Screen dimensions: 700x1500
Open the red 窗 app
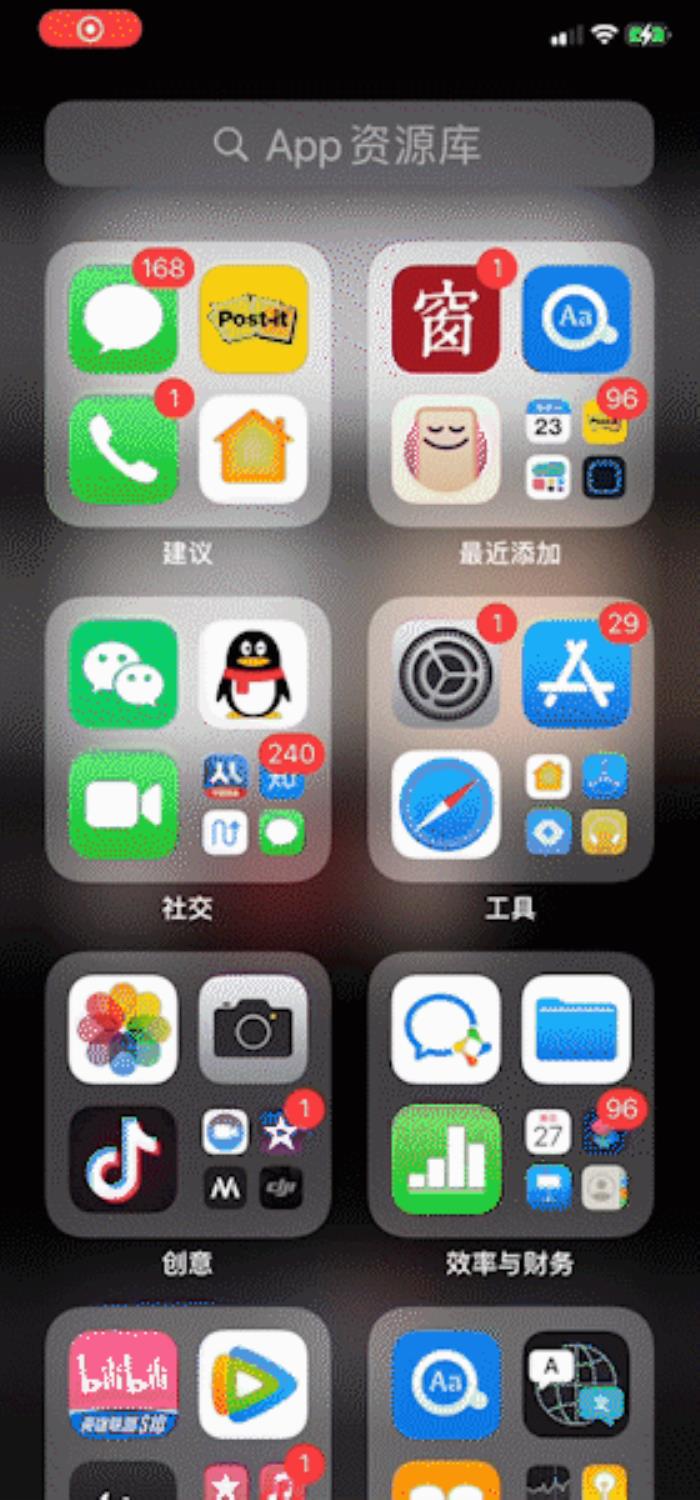pyautogui.click(x=446, y=319)
